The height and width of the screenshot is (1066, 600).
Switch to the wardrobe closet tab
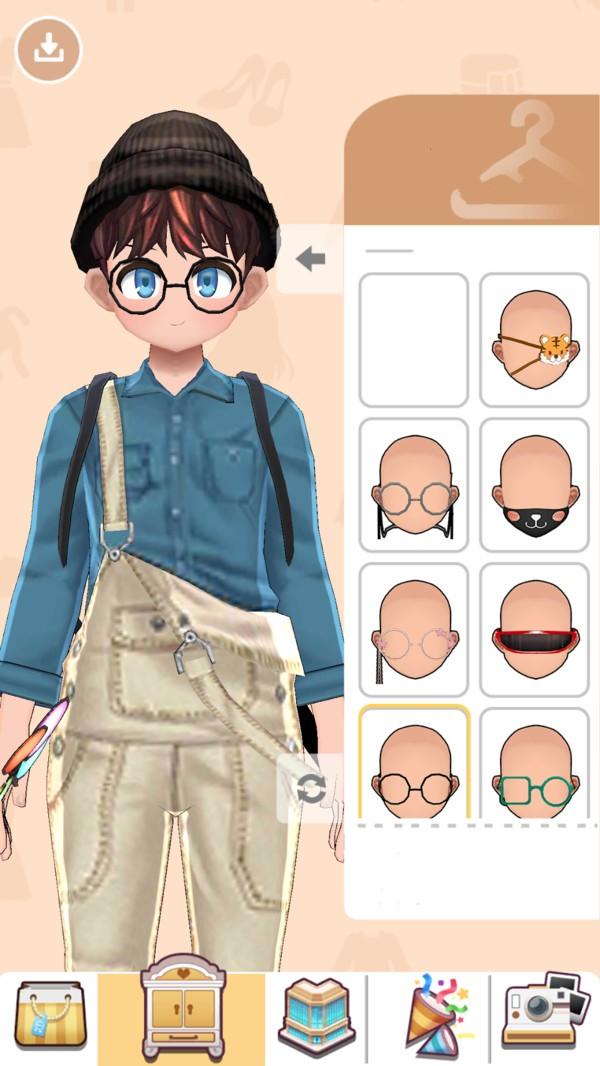coord(183,1012)
